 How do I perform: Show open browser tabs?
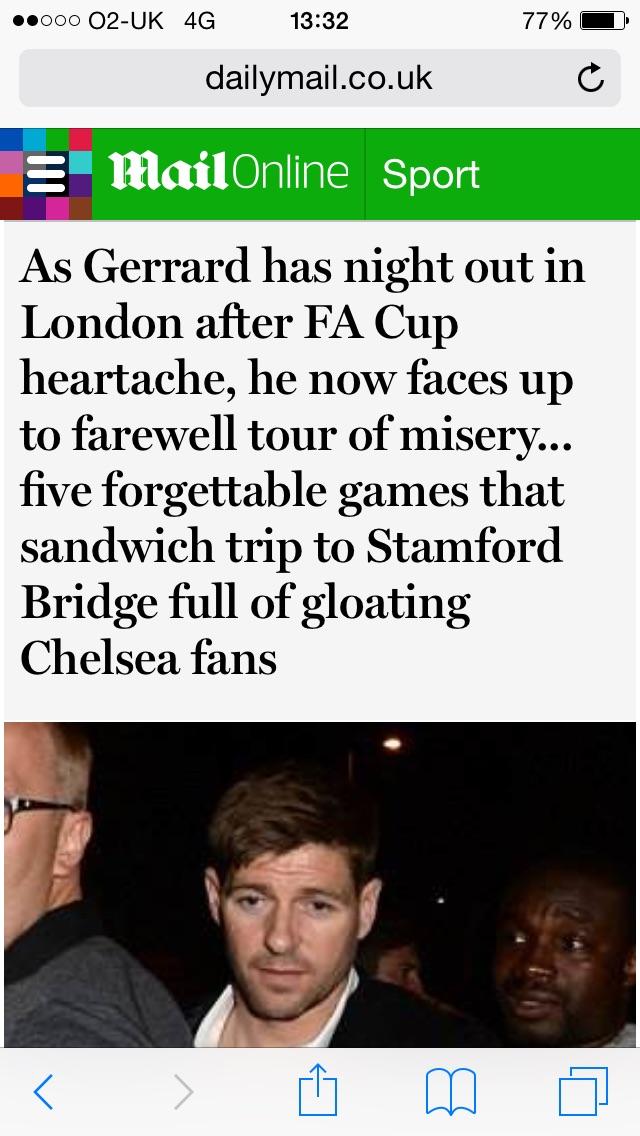583,1091
